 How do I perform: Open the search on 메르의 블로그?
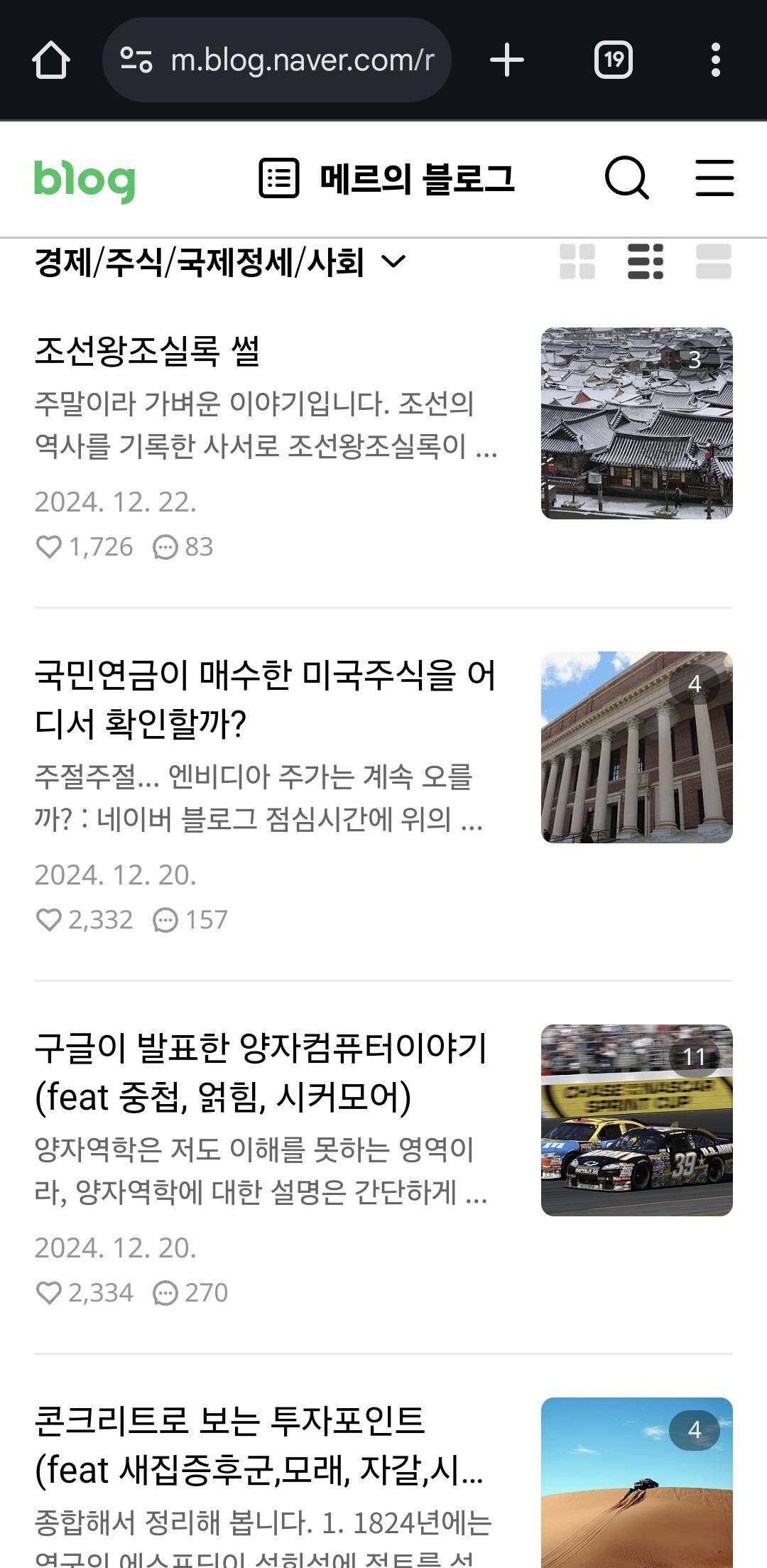click(629, 178)
